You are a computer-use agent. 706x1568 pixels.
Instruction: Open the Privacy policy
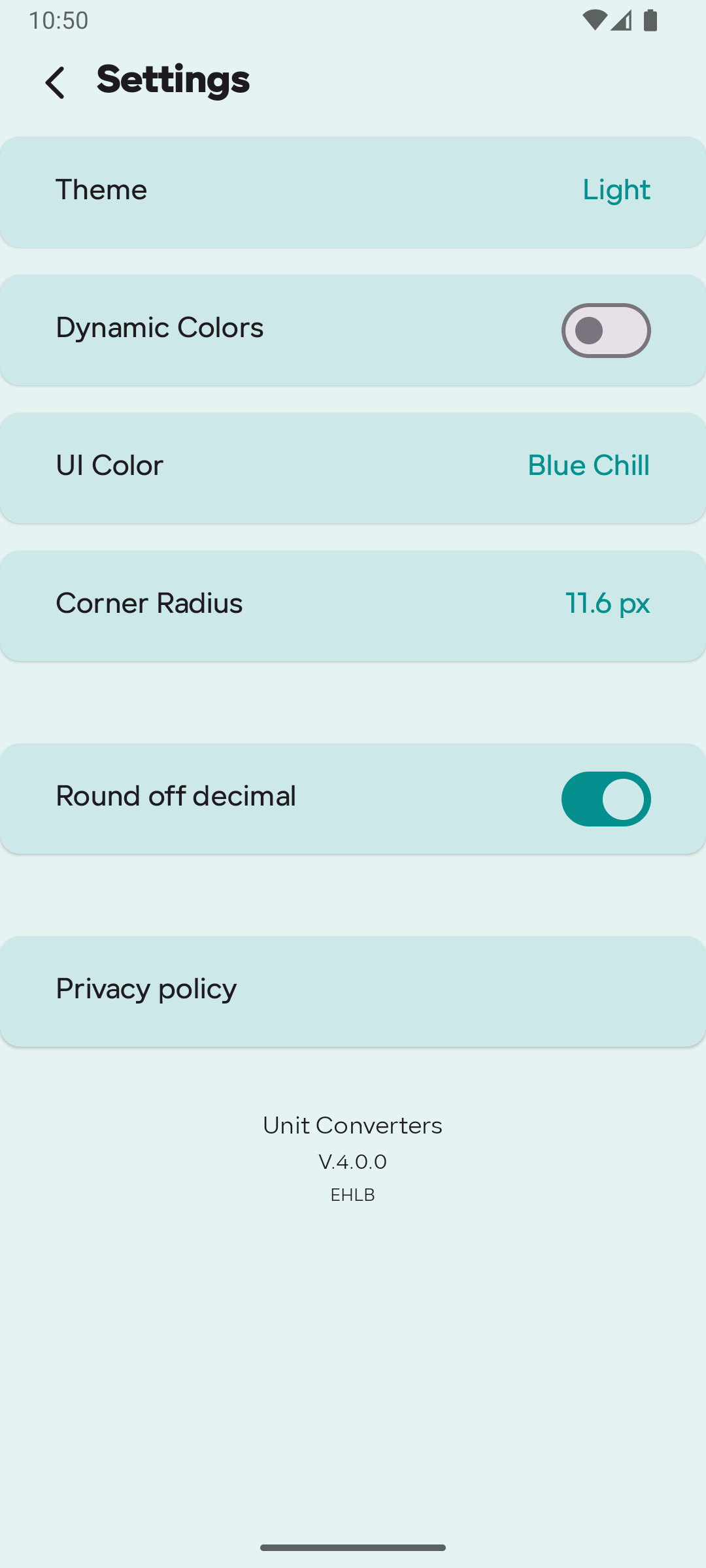pos(353,990)
